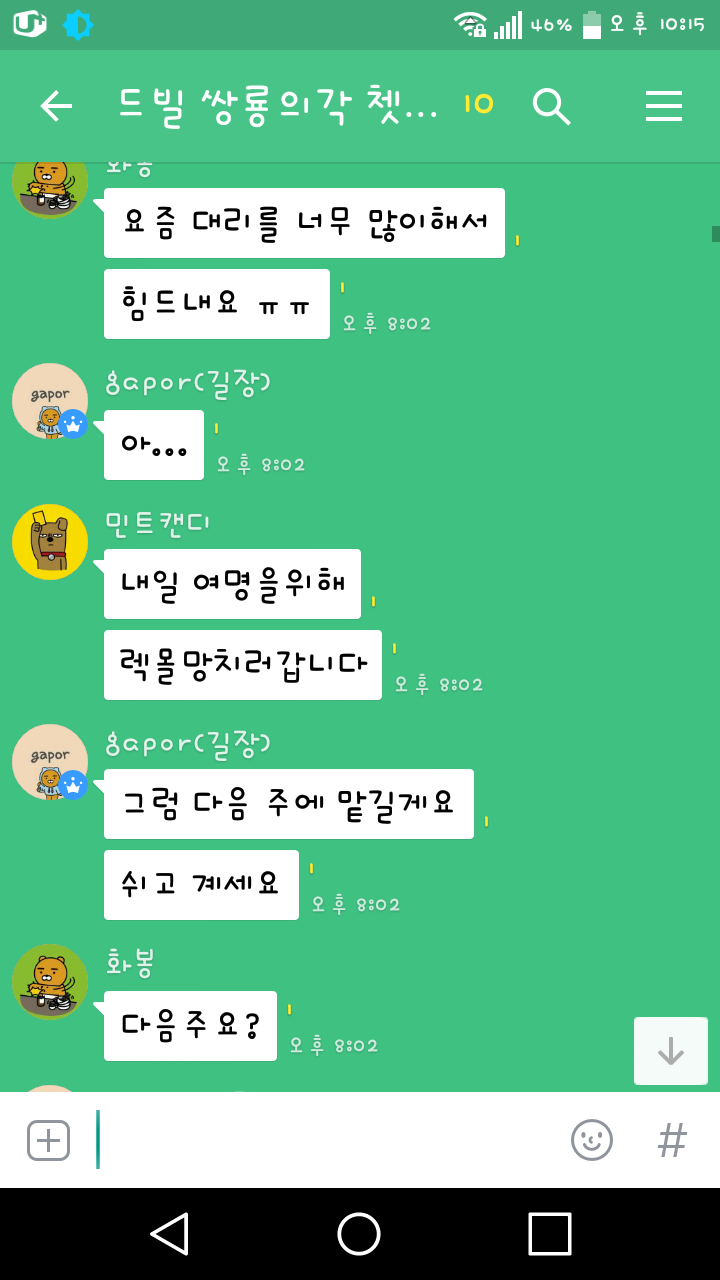Tap the hashtag search icon

(672, 1140)
